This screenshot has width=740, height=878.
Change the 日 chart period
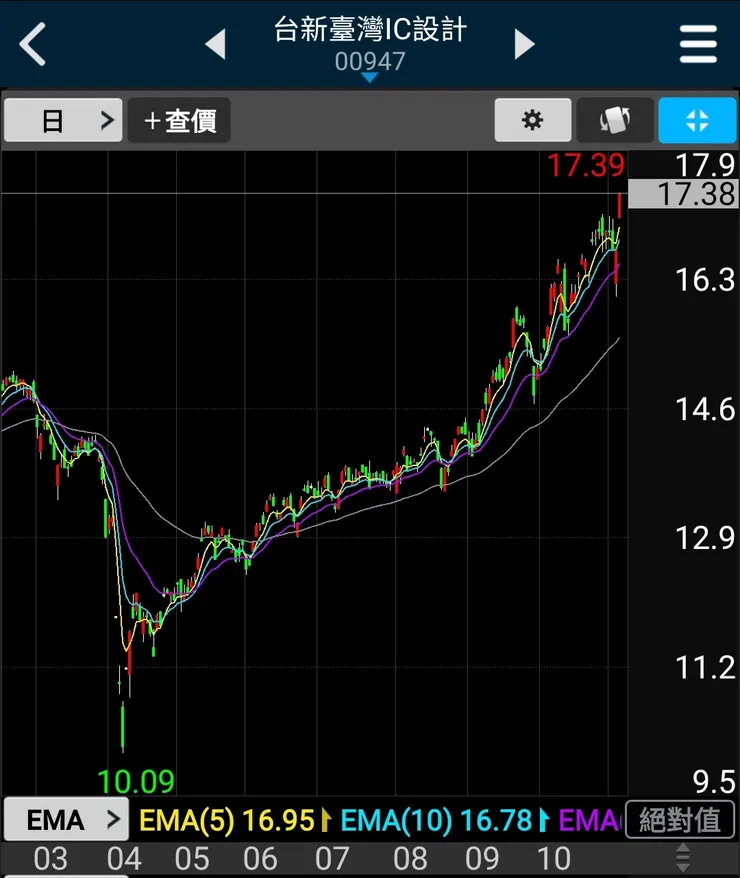[x=64, y=121]
